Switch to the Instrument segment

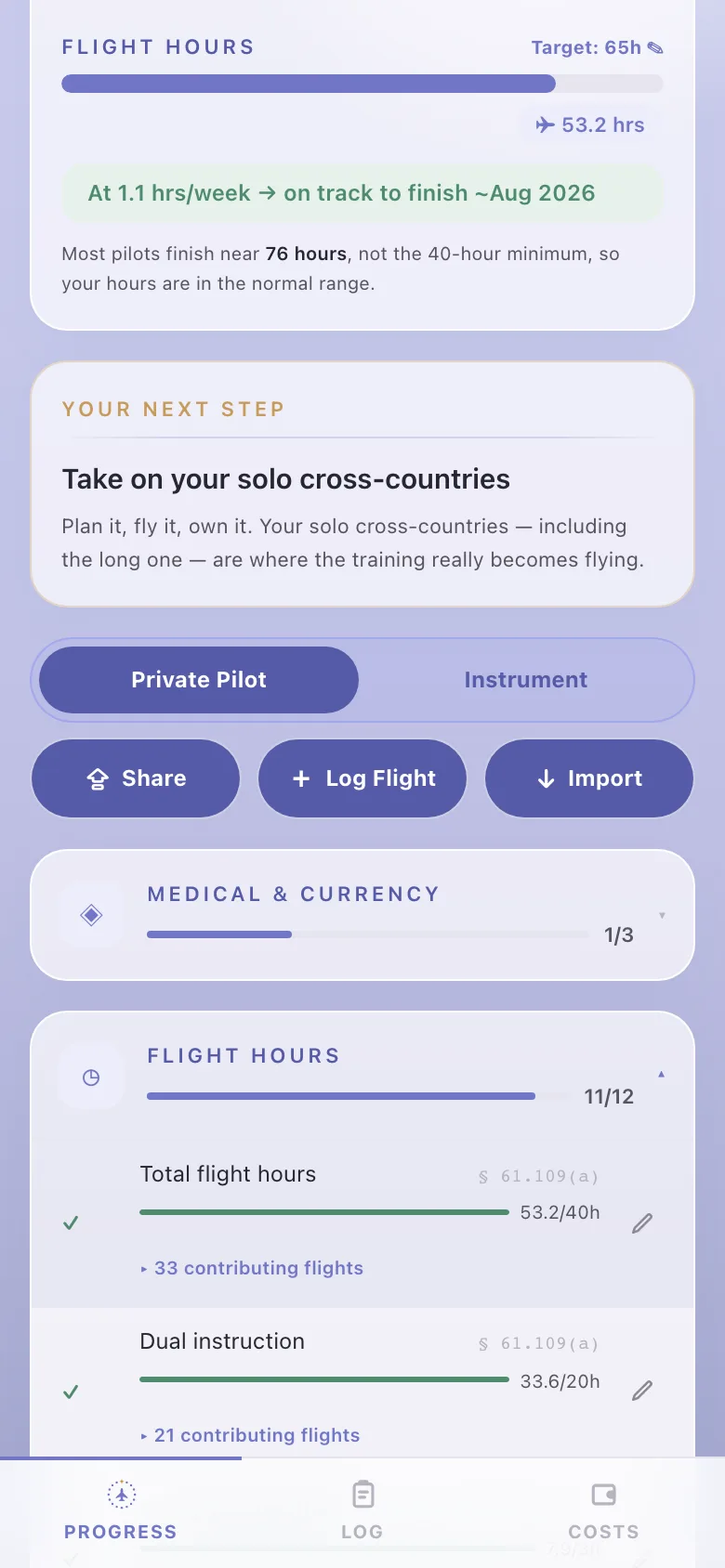[x=525, y=680]
